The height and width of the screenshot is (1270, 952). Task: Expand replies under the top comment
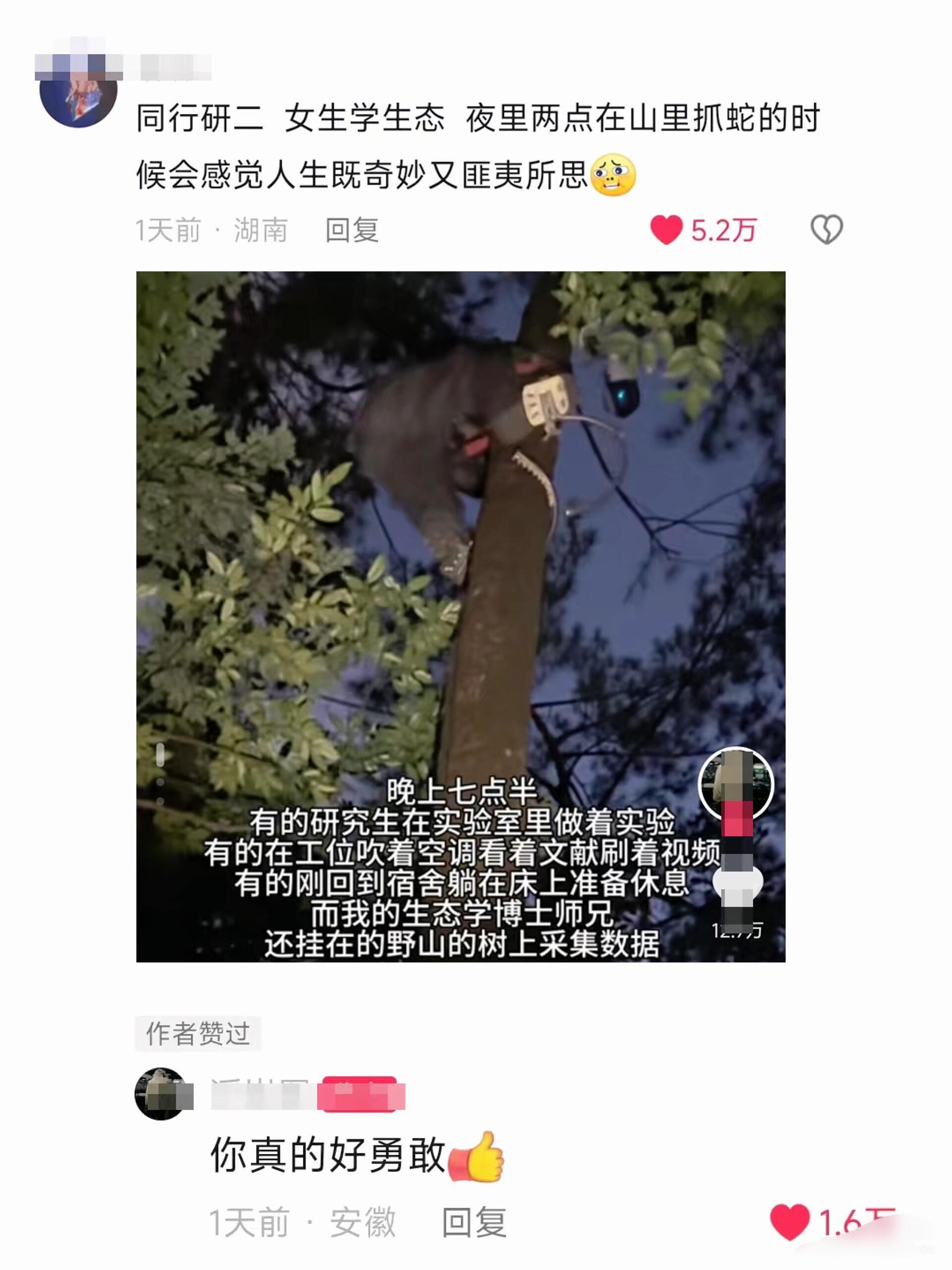pyautogui.click(x=353, y=229)
